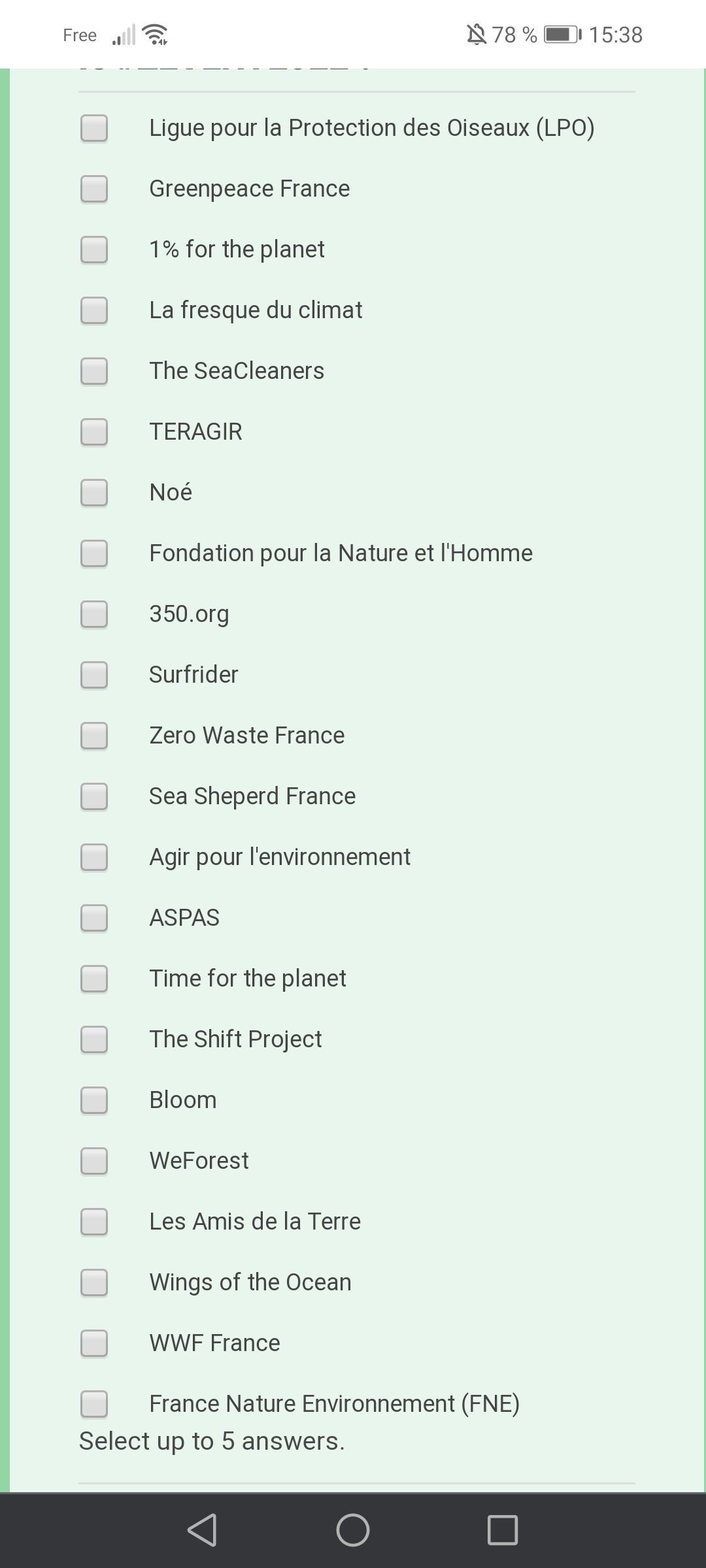Tick the Noé checkbox
The height and width of the screenshot is (1568, 706).
[x=94, y=493]
